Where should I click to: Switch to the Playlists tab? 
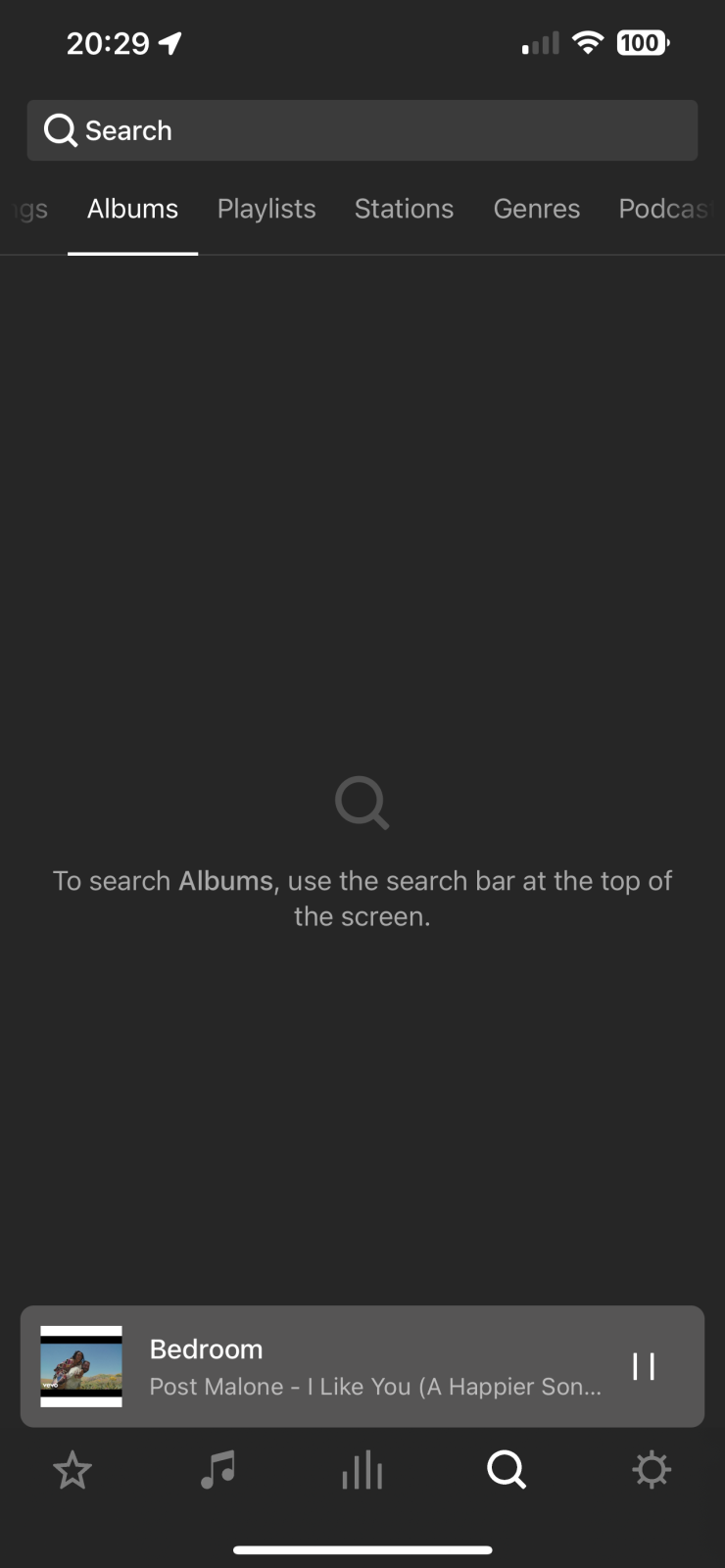[x=266, y=209]
